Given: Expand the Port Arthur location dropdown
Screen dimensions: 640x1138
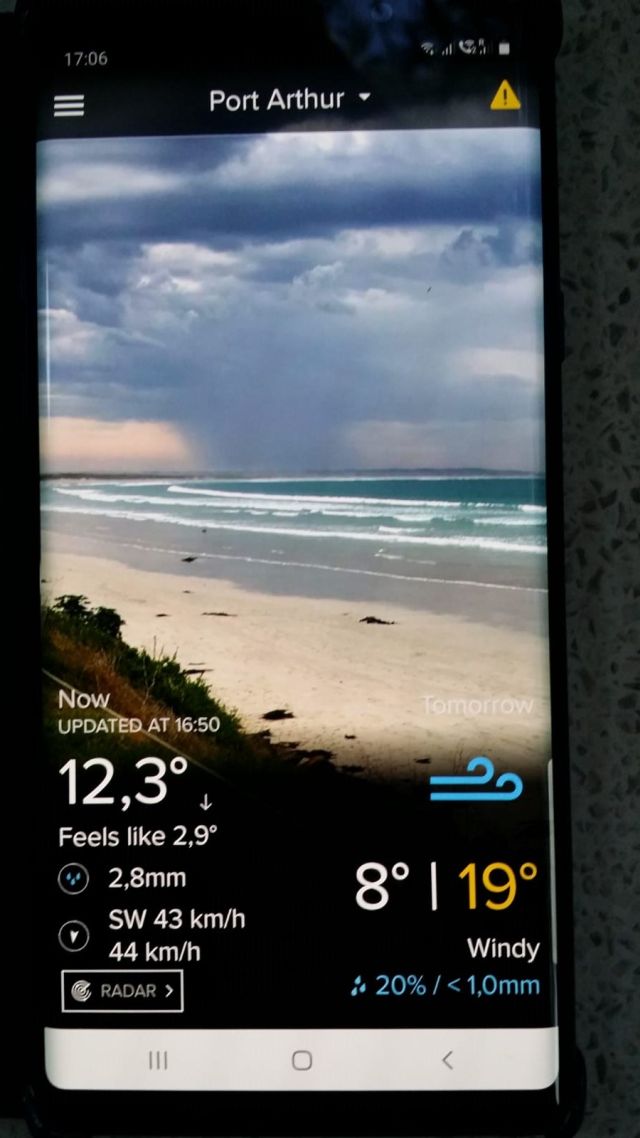Looking at the screenshot, I should pos(290,99).
